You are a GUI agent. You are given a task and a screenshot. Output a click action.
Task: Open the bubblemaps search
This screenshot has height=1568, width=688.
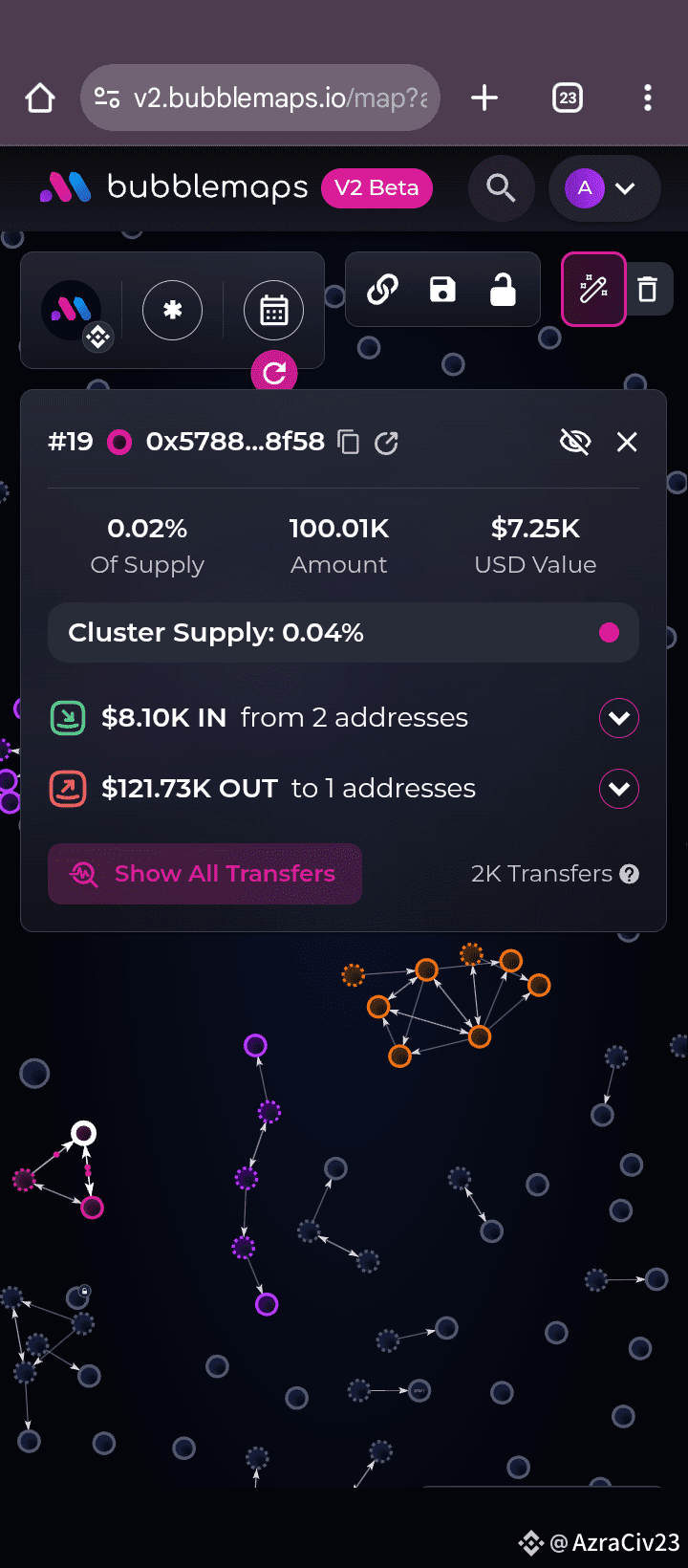tap(501, 188)
